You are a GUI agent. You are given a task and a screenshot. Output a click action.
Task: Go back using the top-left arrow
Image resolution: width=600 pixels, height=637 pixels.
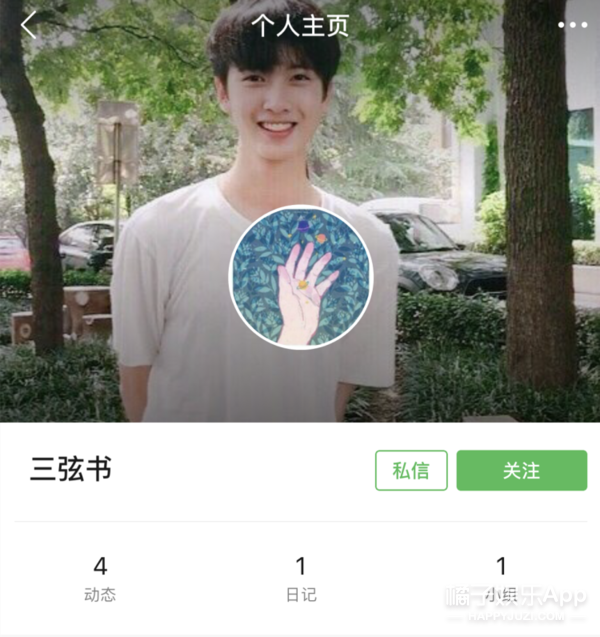(x=28, y=26)
